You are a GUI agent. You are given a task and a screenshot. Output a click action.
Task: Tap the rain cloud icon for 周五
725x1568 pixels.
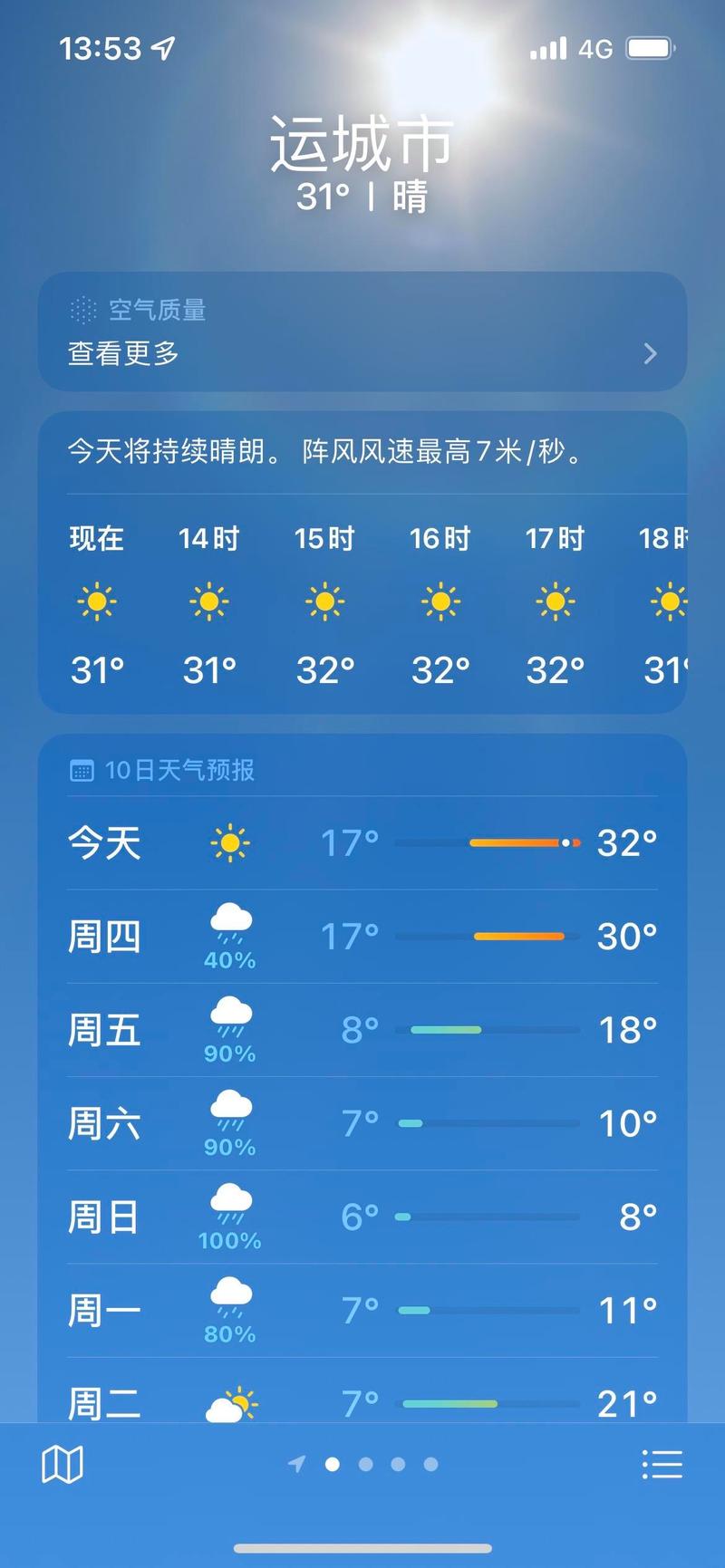click(x=229, y=1021)
